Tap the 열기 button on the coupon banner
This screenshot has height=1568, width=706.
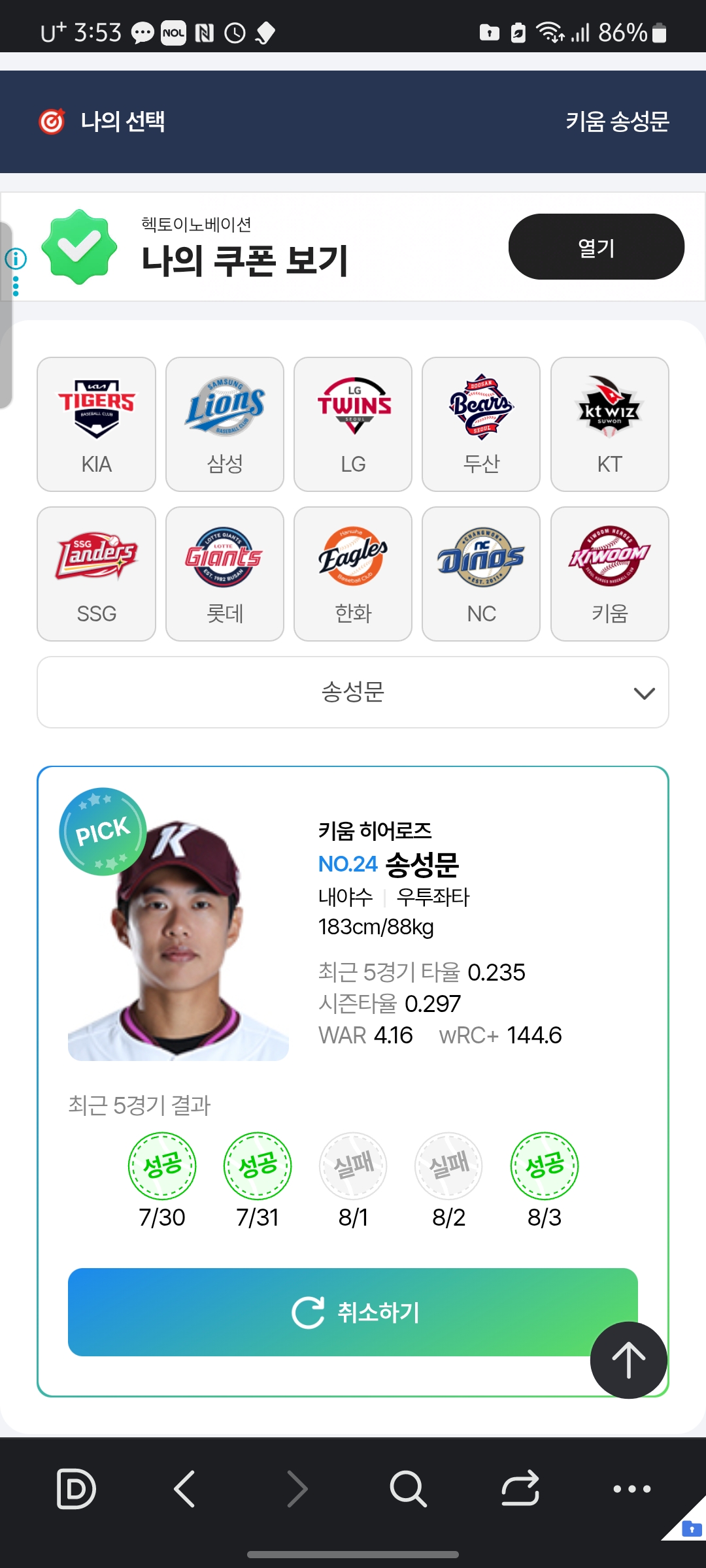pyautogui.click(x=596, y=247)
